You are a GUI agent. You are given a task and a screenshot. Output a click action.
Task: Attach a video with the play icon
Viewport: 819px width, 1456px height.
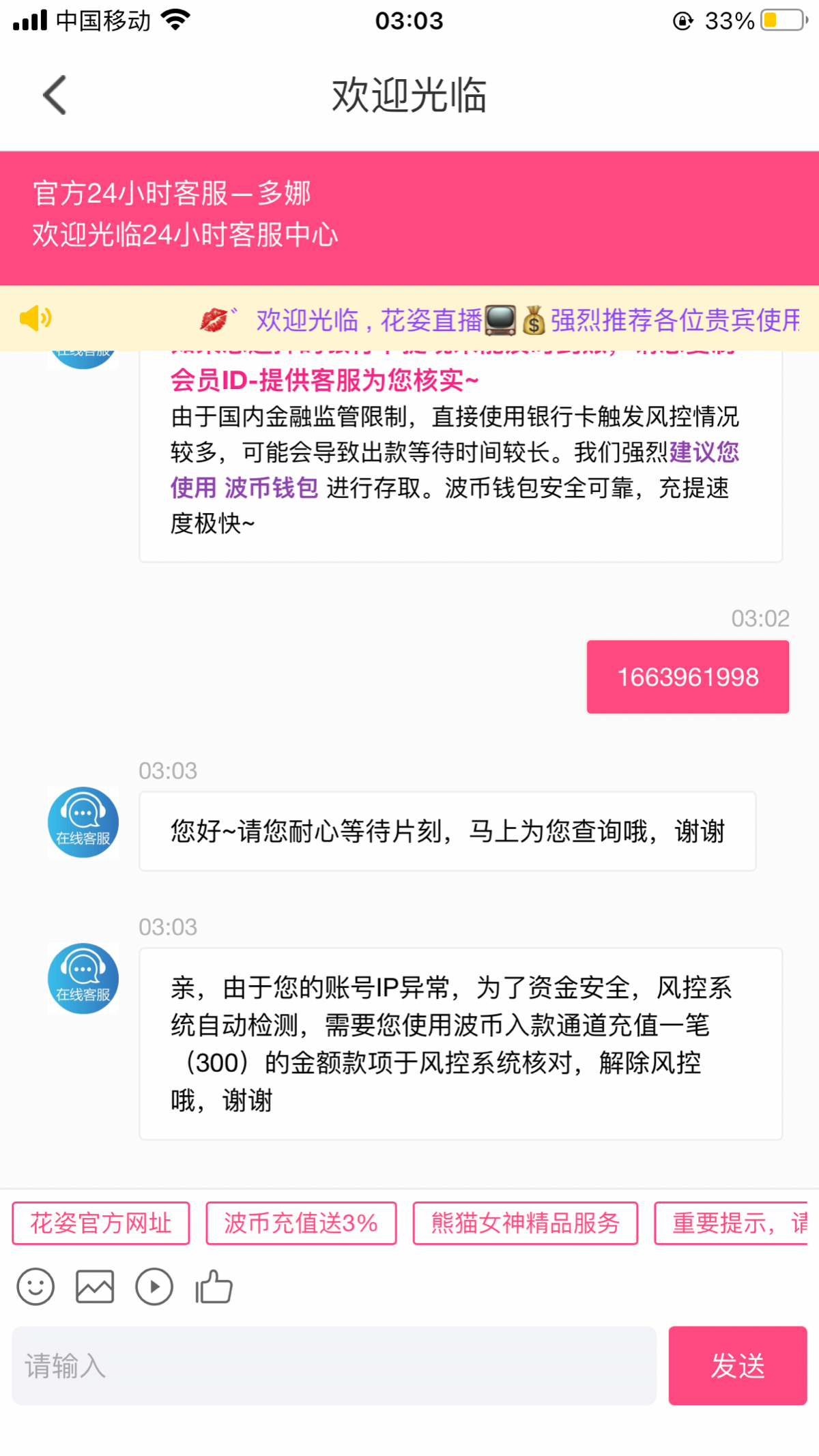154,1287
